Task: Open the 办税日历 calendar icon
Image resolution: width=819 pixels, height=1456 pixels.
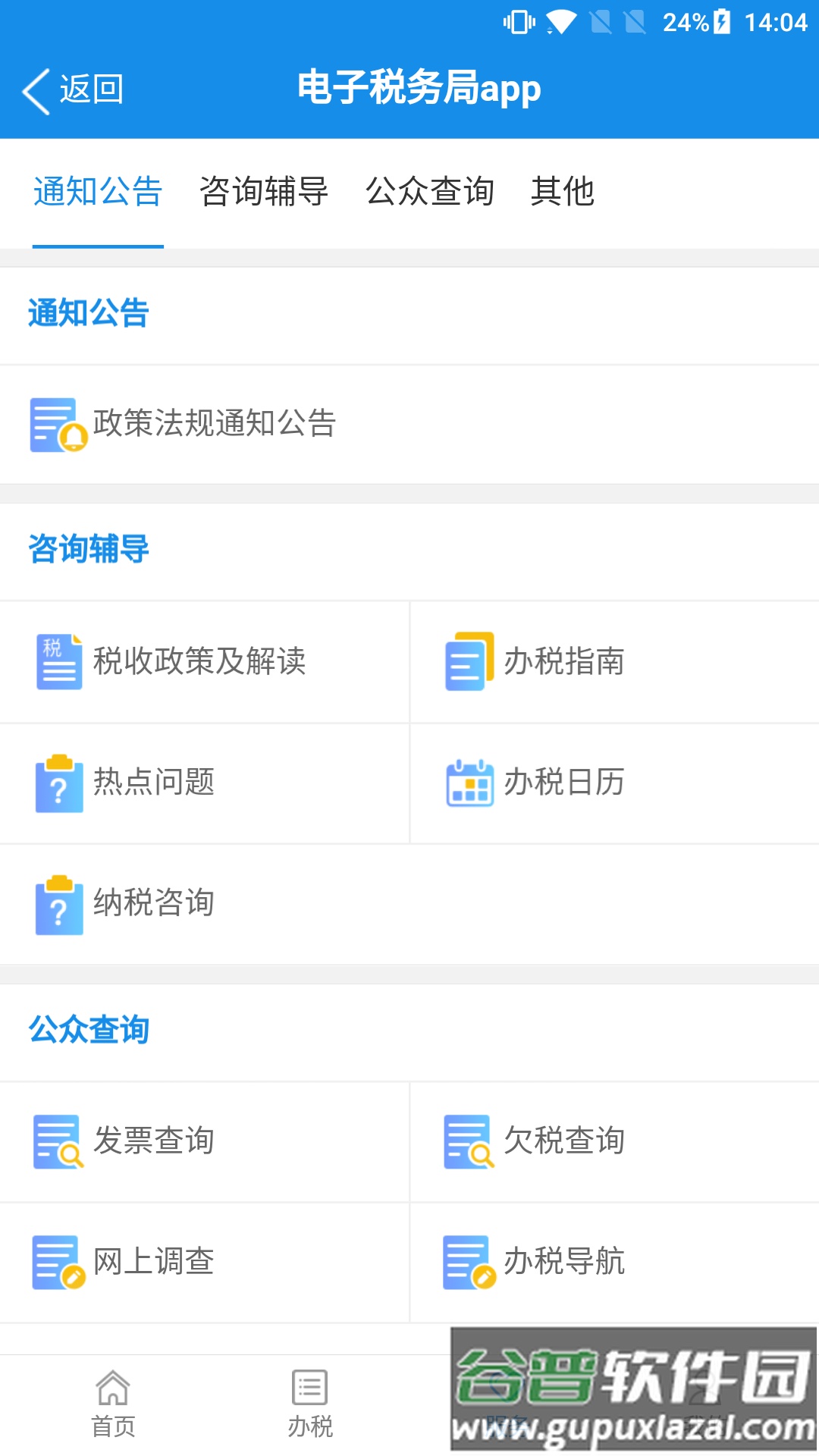Action: [469, 784]
